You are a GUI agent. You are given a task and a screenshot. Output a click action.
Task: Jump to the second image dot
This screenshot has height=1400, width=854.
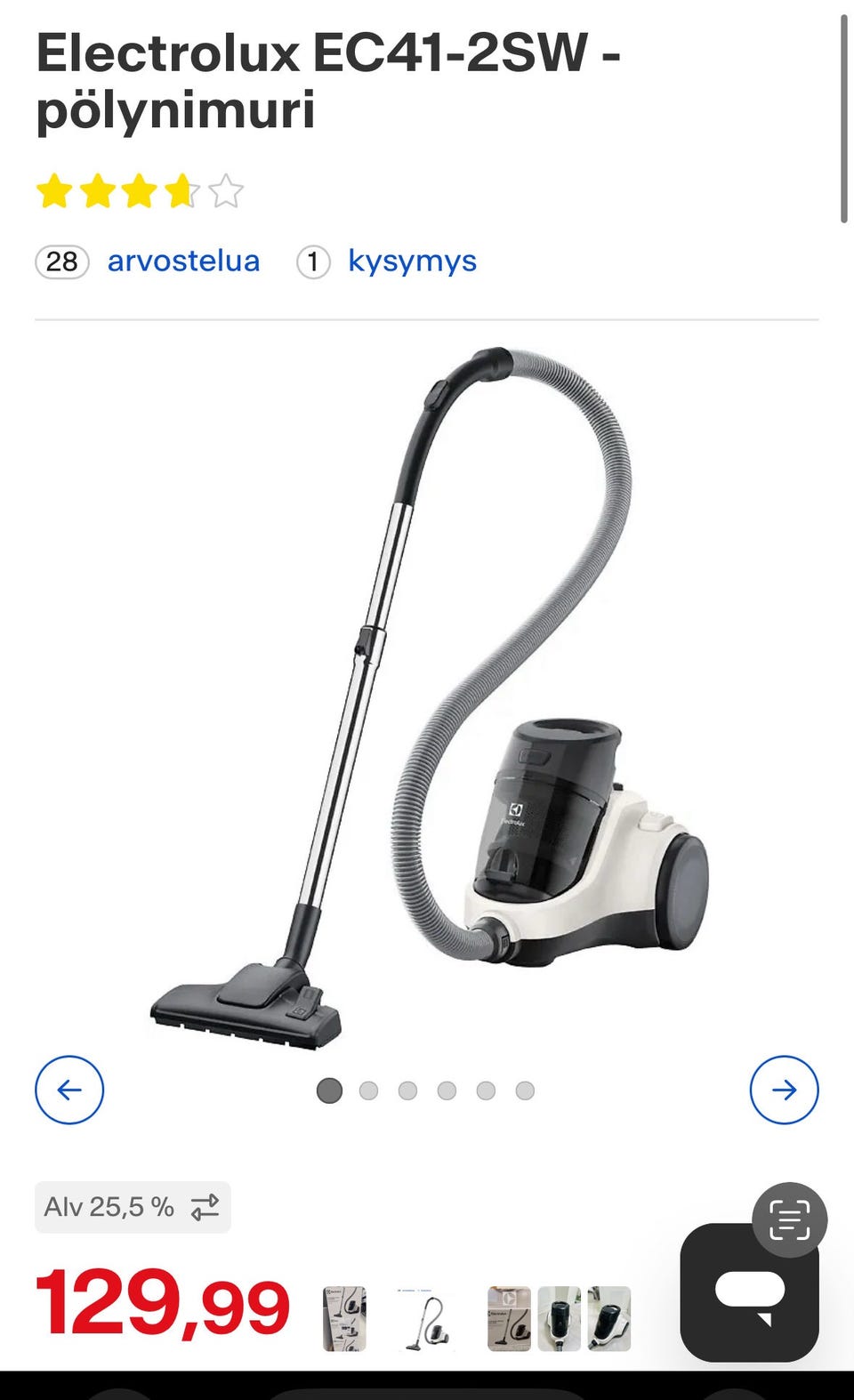click(x=368, y=1090)
